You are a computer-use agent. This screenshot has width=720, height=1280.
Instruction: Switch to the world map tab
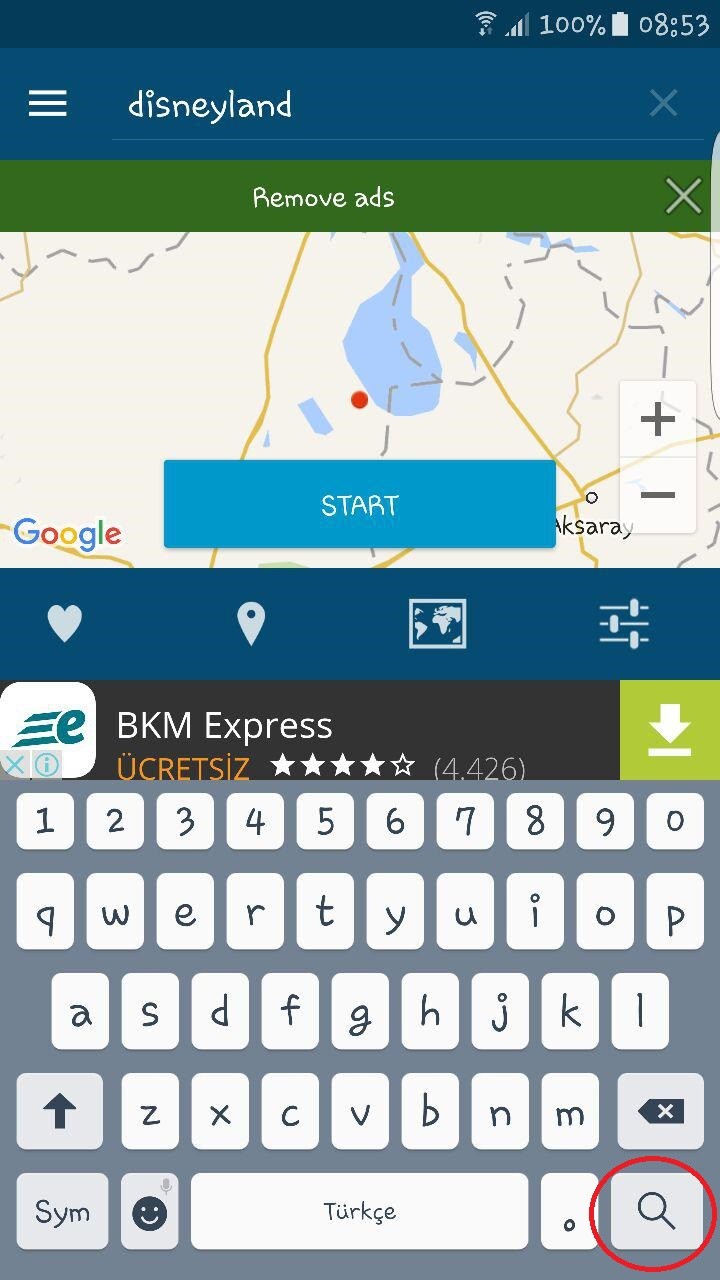click(x=437, y=624)
